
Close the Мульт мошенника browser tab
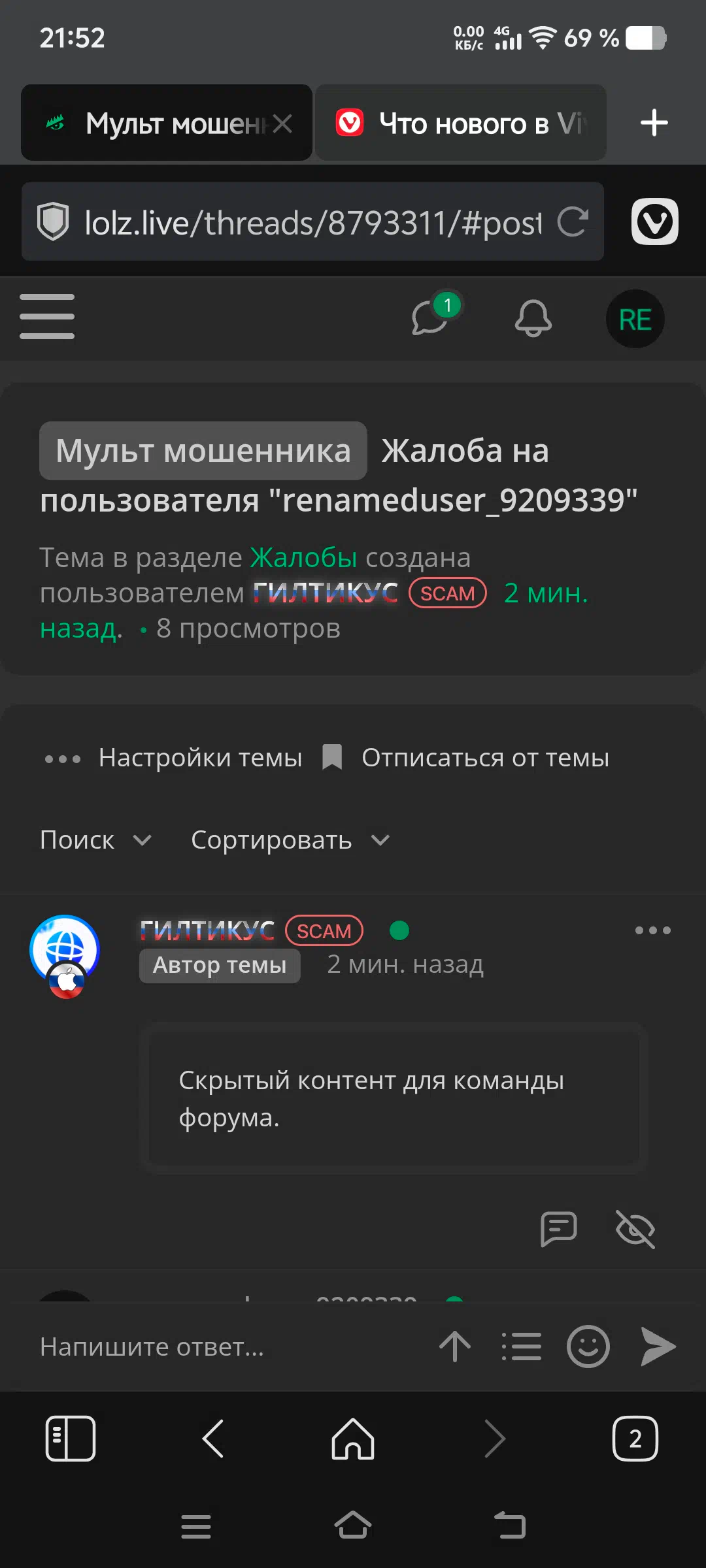282,123
